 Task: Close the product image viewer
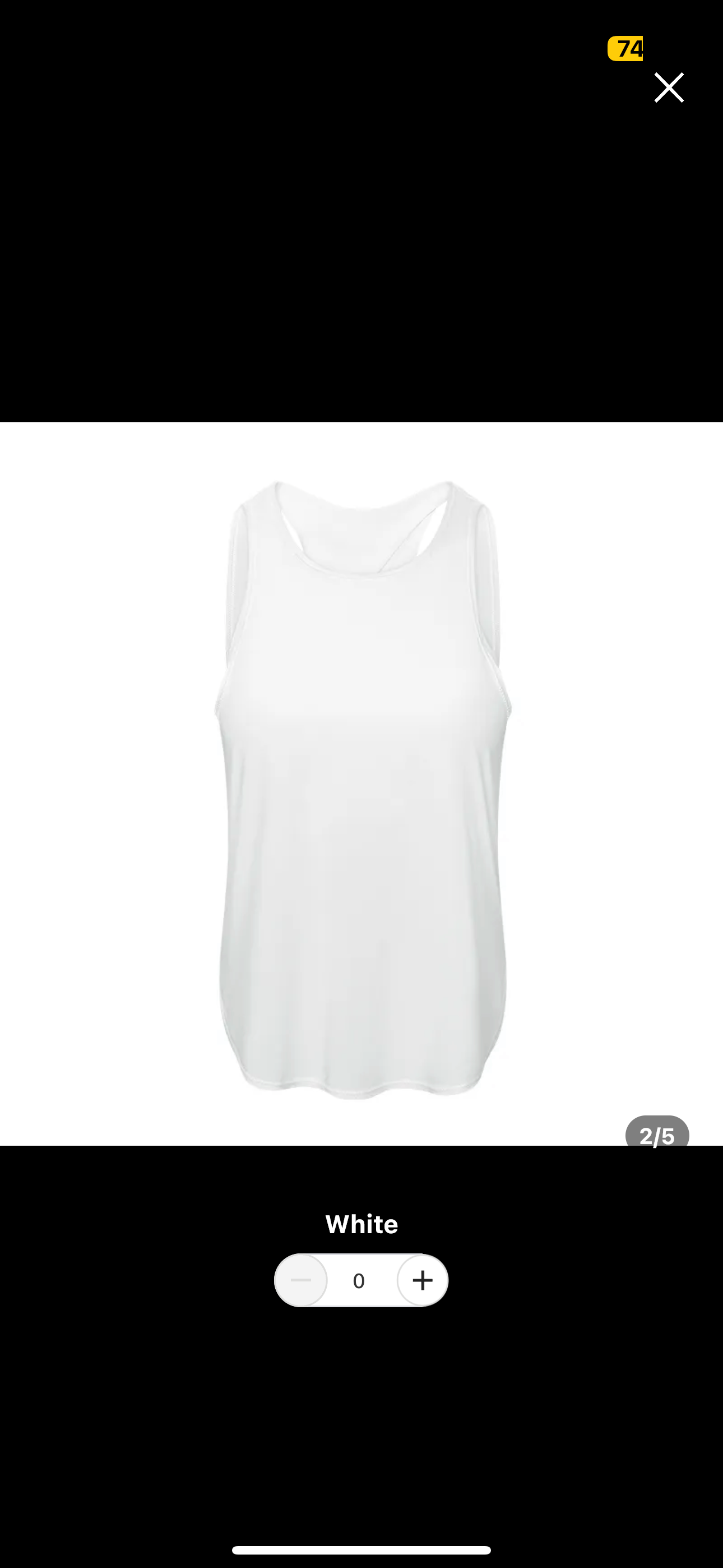click(668, 87)
